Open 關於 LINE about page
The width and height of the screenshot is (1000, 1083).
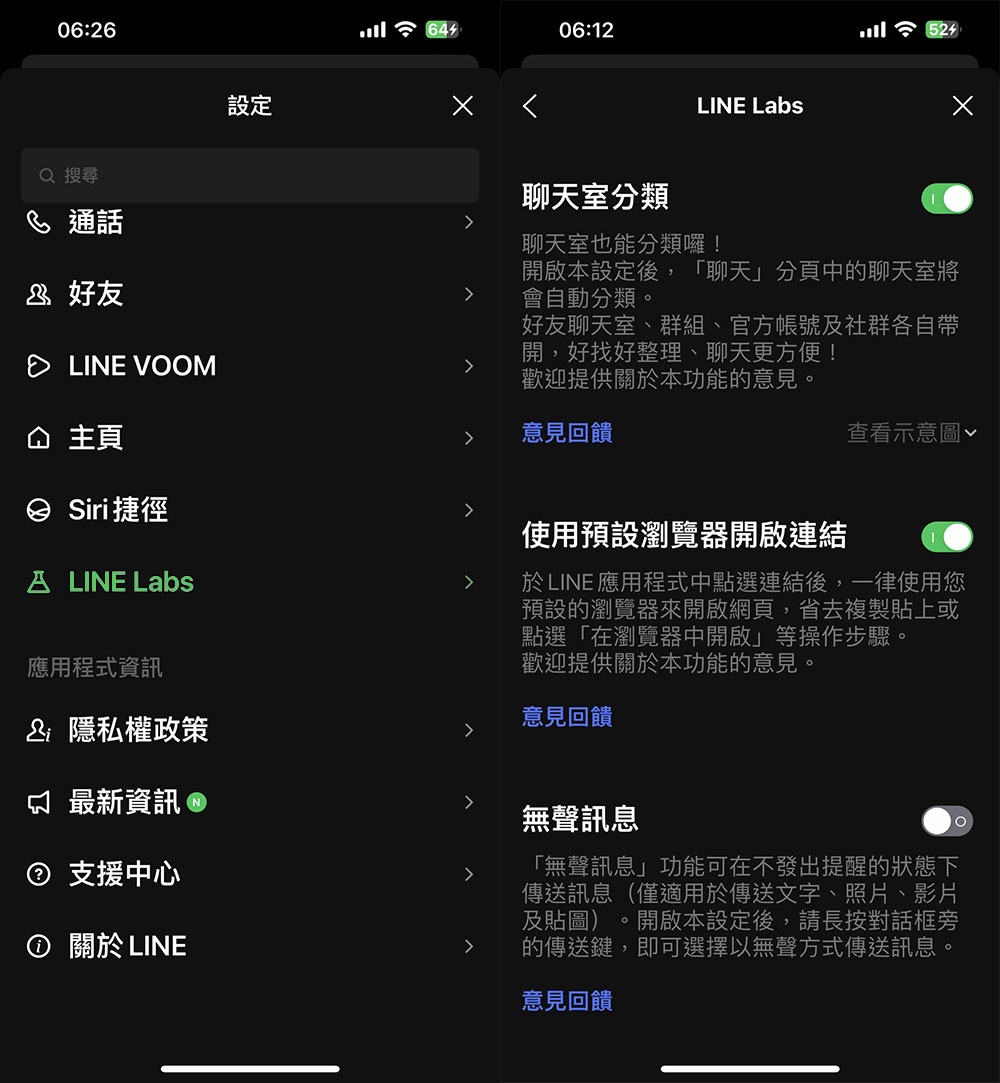(x=250, y=946)
